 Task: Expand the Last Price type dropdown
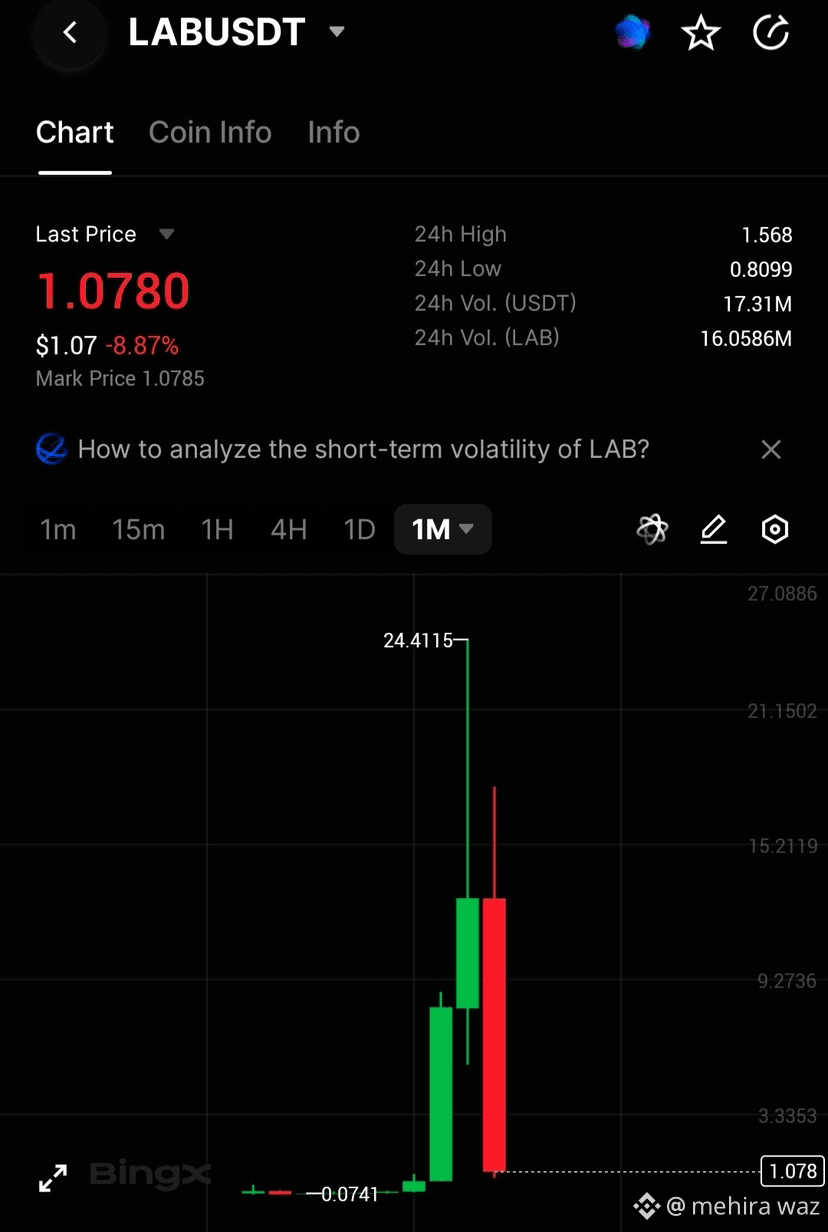tap(167, 234)
